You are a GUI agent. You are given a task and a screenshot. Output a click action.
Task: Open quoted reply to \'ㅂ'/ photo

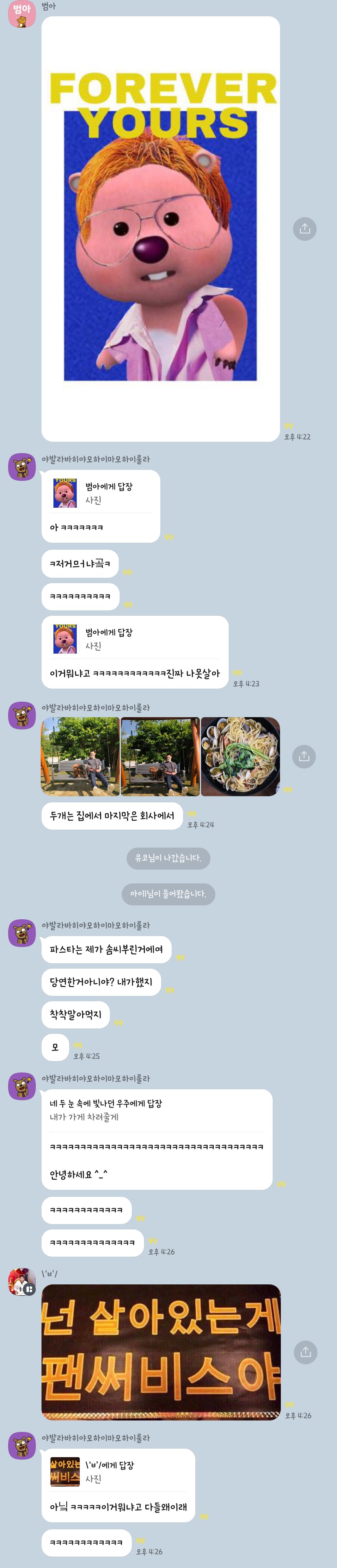118,1472
